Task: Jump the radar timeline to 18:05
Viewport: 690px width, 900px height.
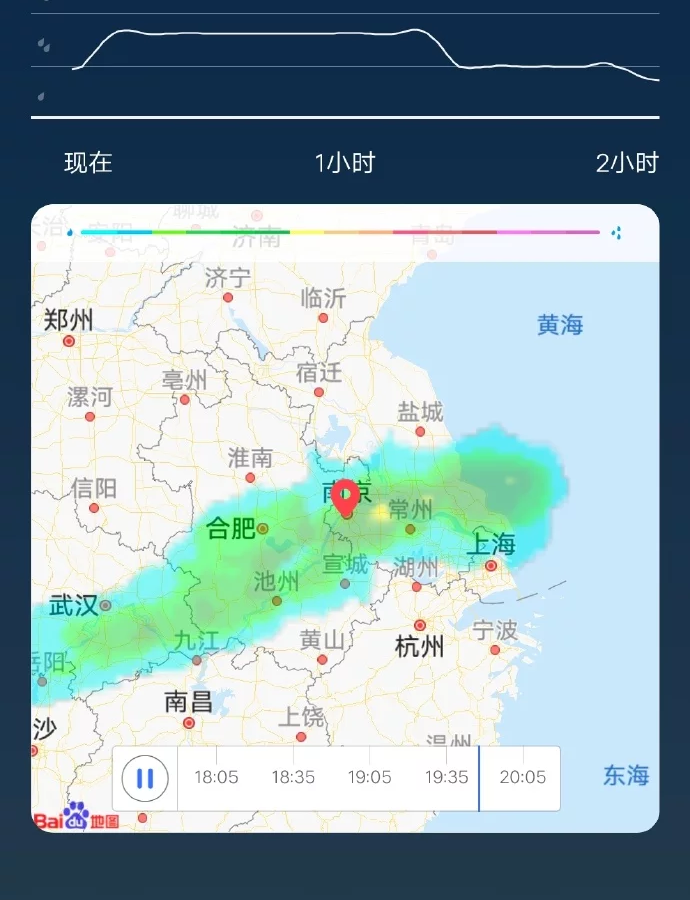Action: 216,777
